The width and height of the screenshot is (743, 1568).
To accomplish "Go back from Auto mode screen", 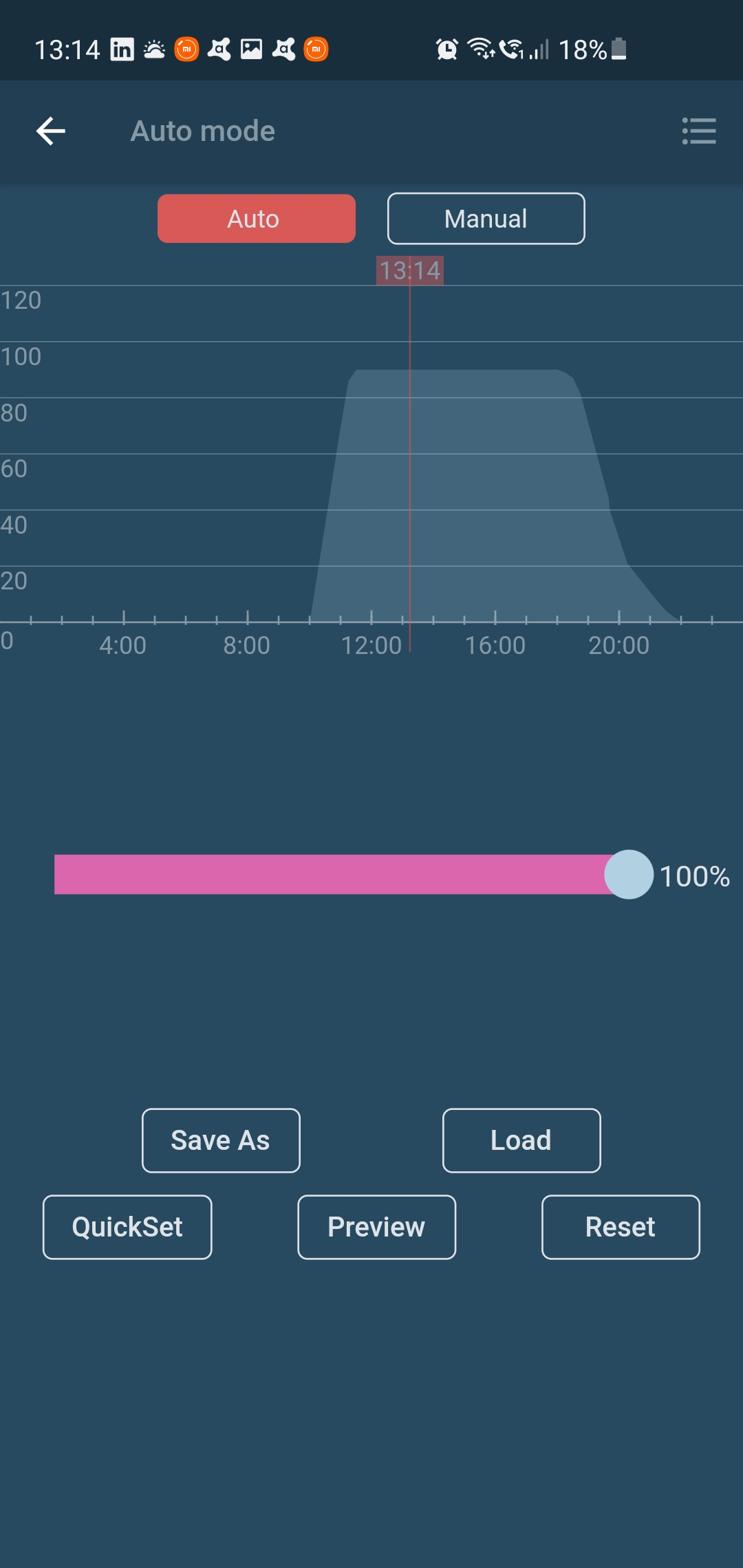I will [51, 131].
